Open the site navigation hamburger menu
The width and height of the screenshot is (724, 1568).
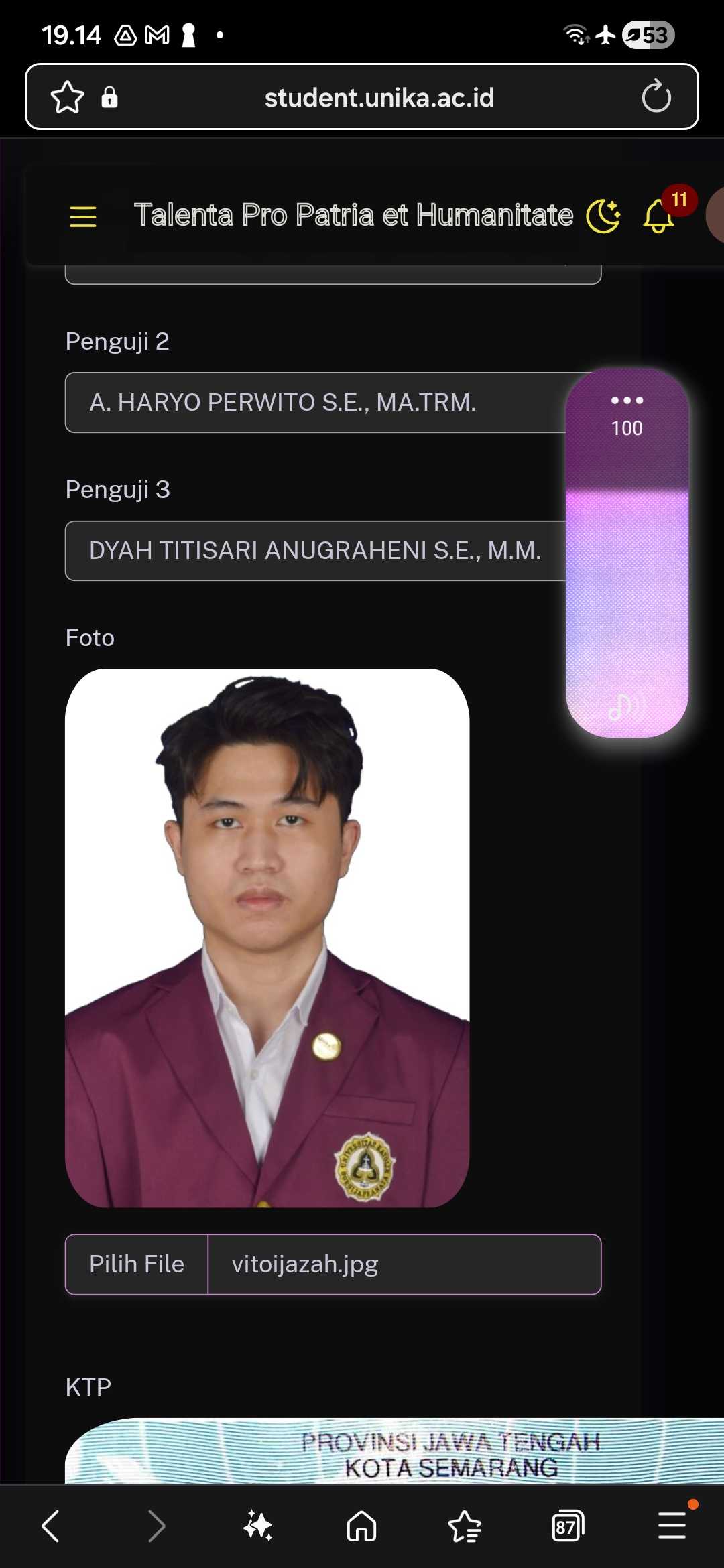pyautogui.click(x=82, y=218)
